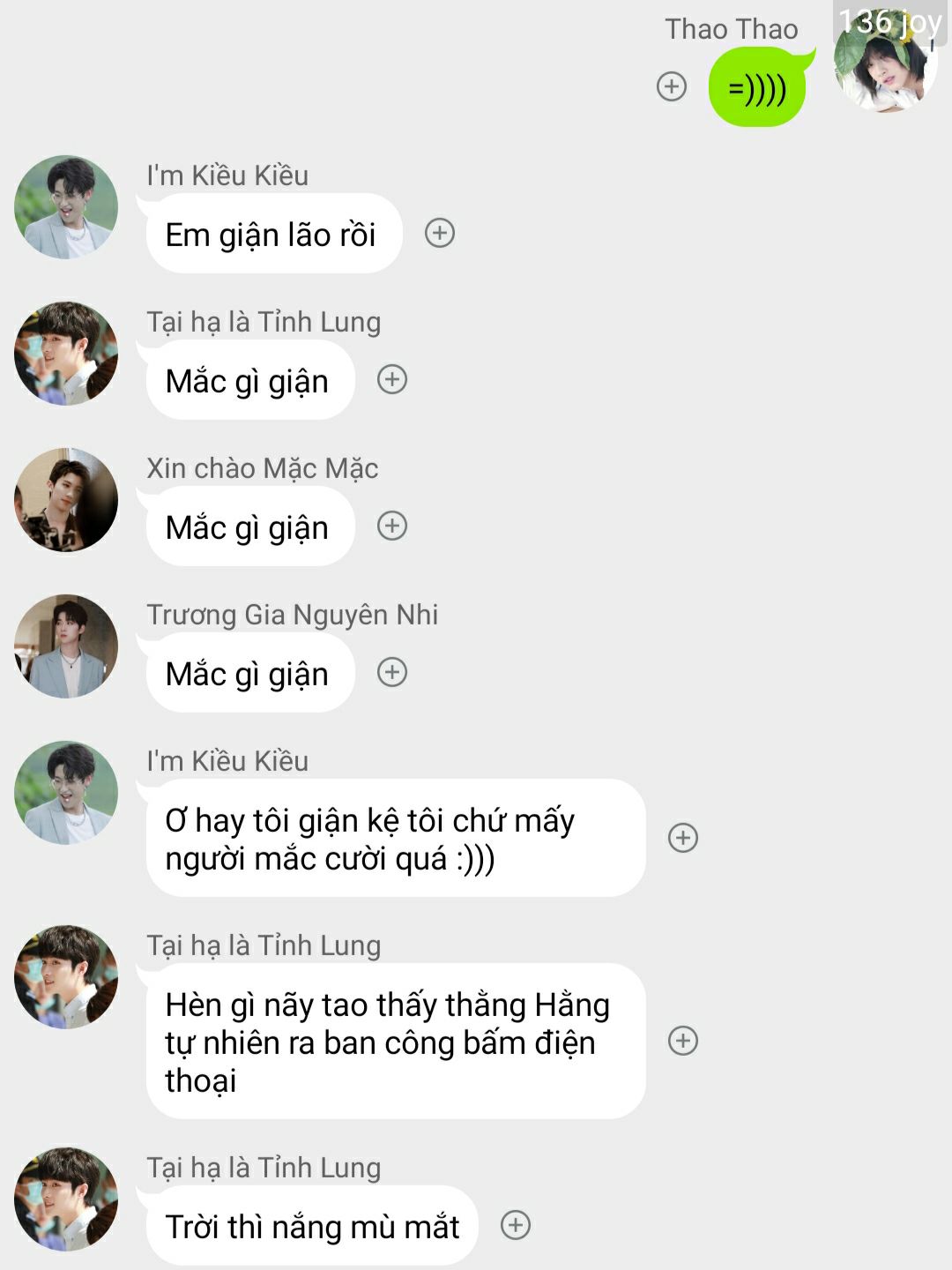Image resolution: width=952 pixels, height=1270 pixels.
Task: Tap plus icon beside Xin chào Mặc Mặc's message
Action: 392,526
